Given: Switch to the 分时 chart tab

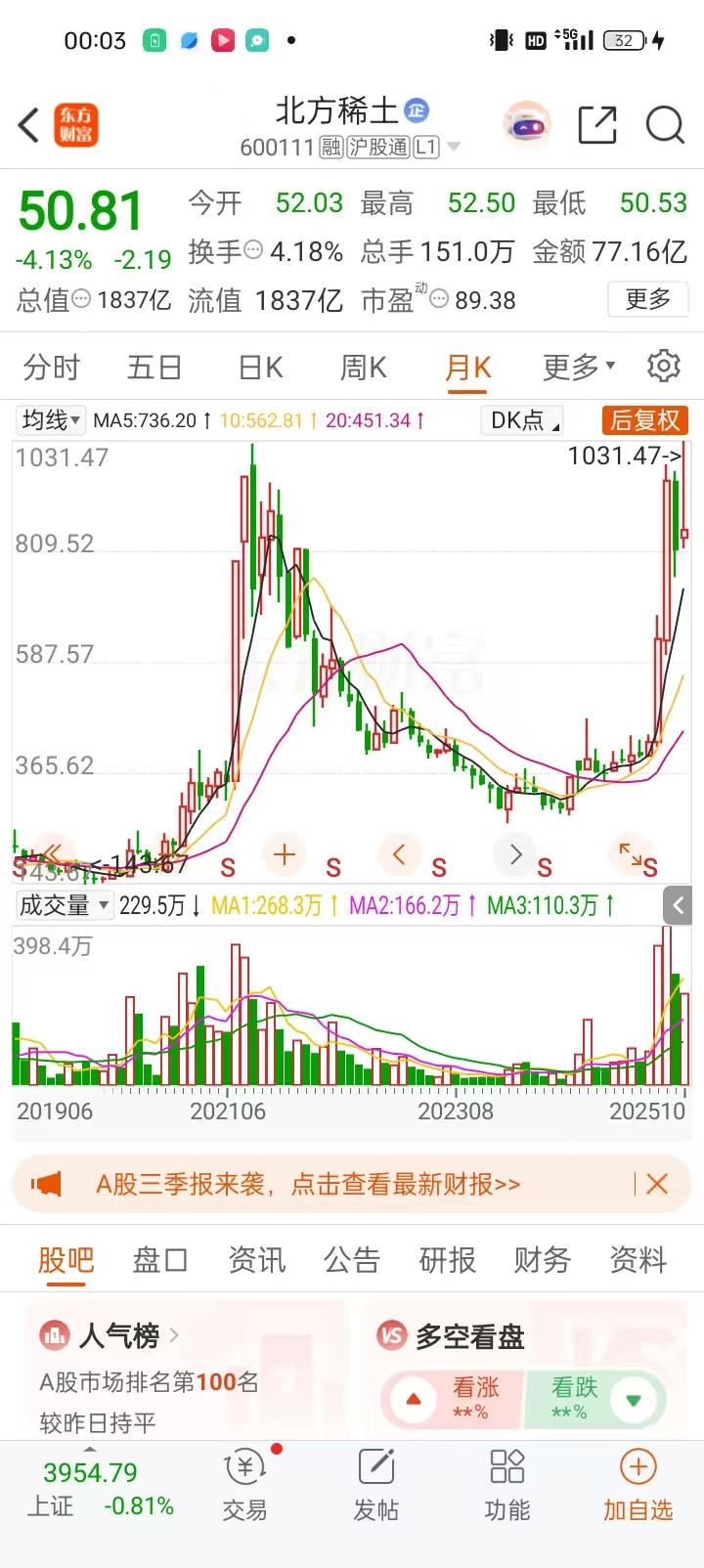Looking at the screenshot, I should click(51, 368).
